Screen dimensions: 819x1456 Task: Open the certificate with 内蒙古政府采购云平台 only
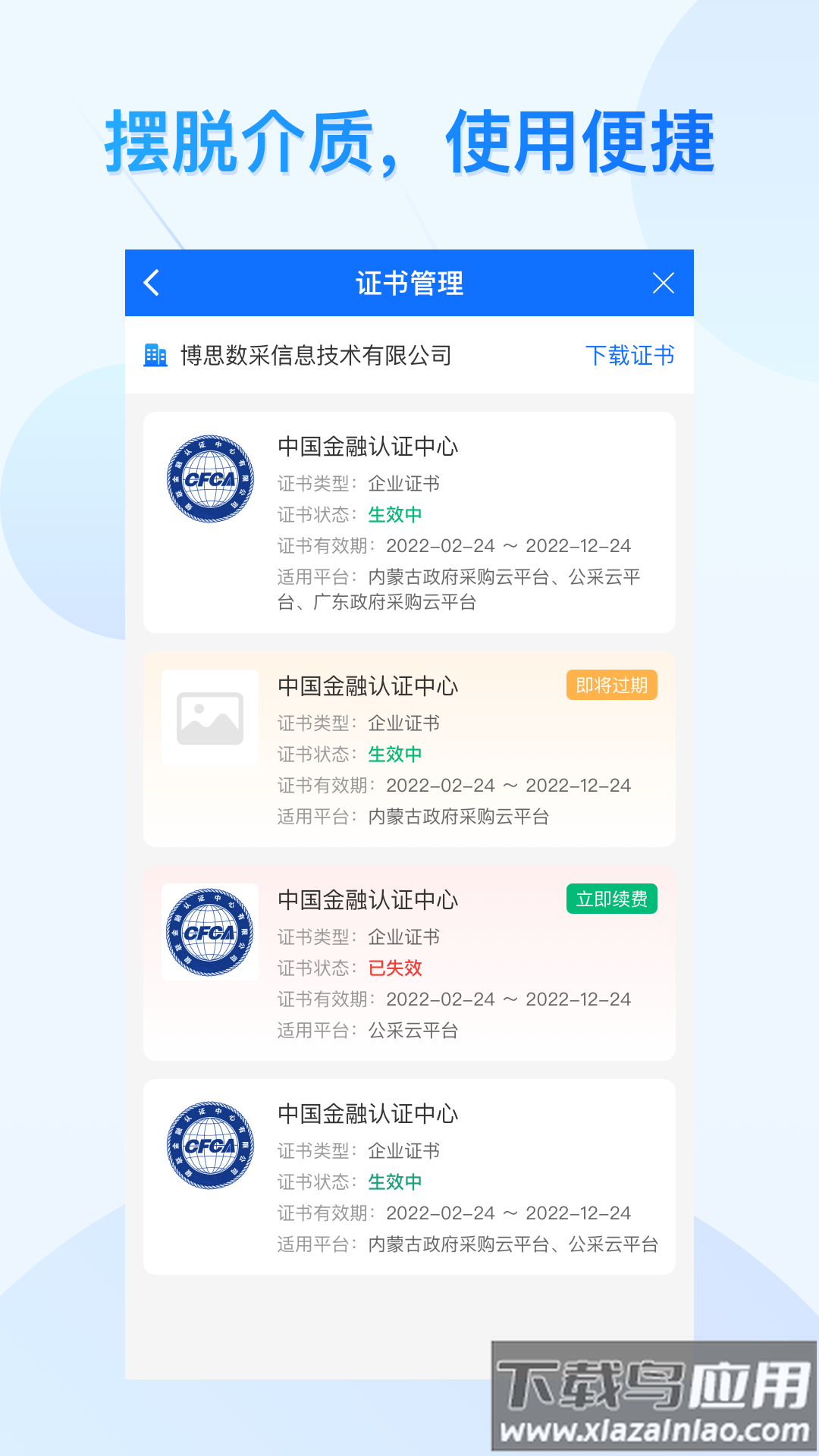[409, 747]
